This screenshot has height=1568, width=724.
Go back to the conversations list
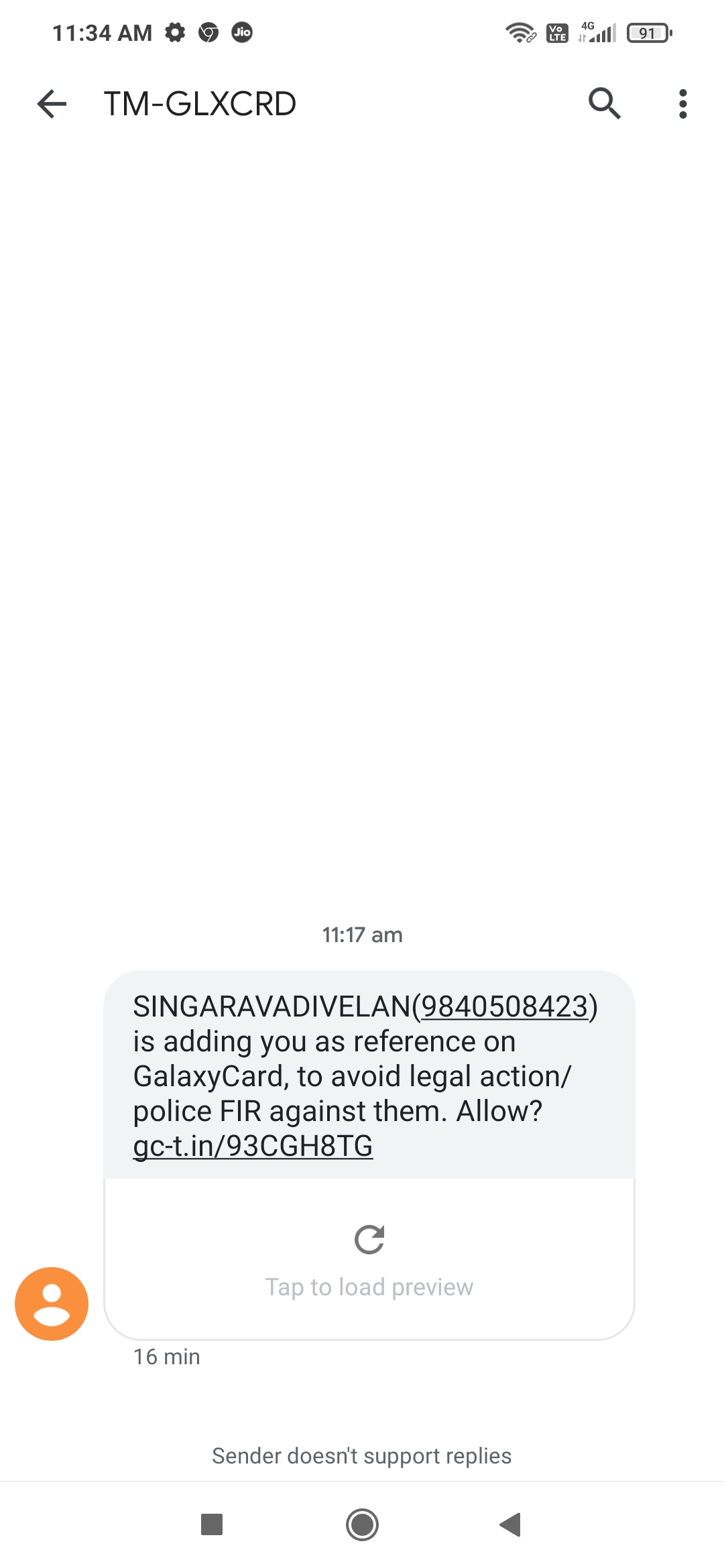pos(52,104)
